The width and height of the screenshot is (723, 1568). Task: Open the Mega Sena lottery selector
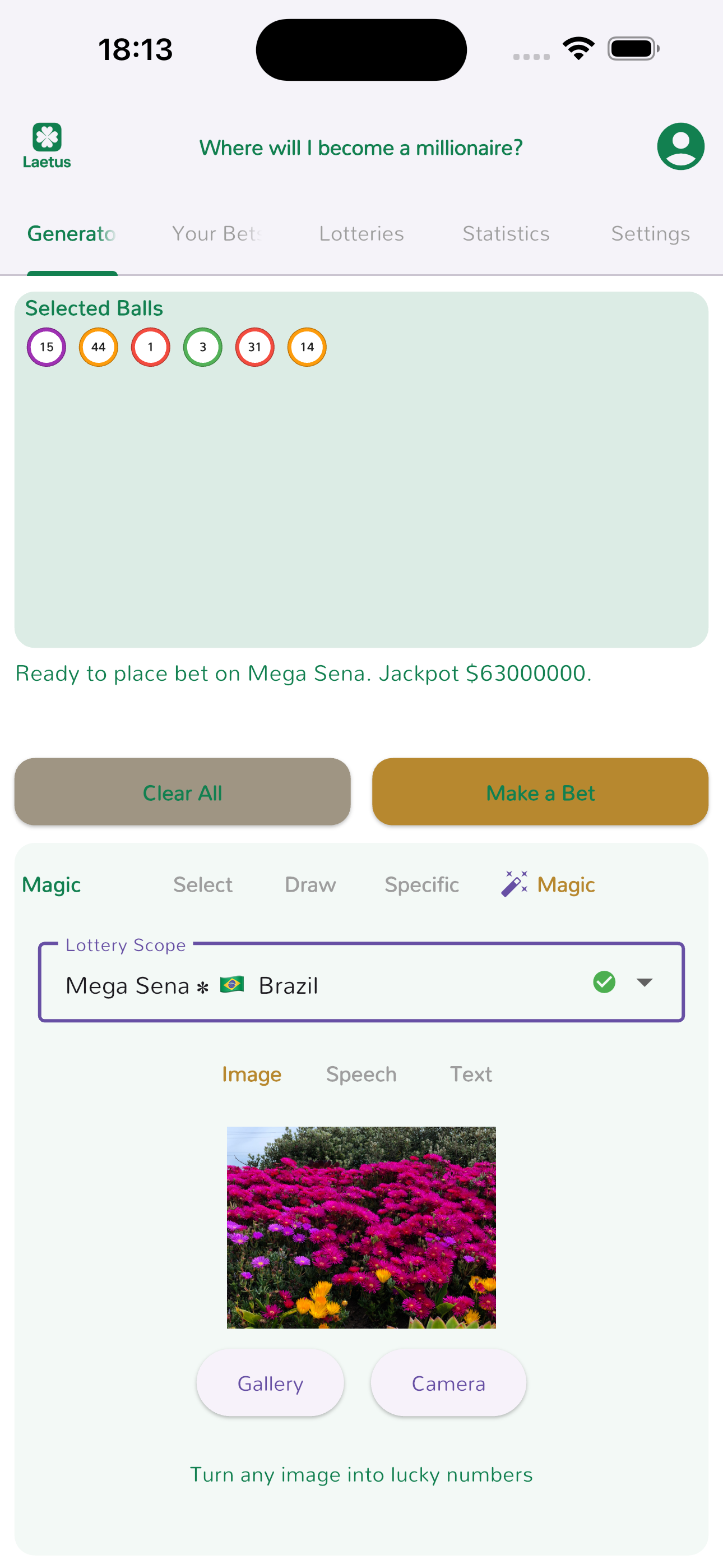(x=304, y=984)
